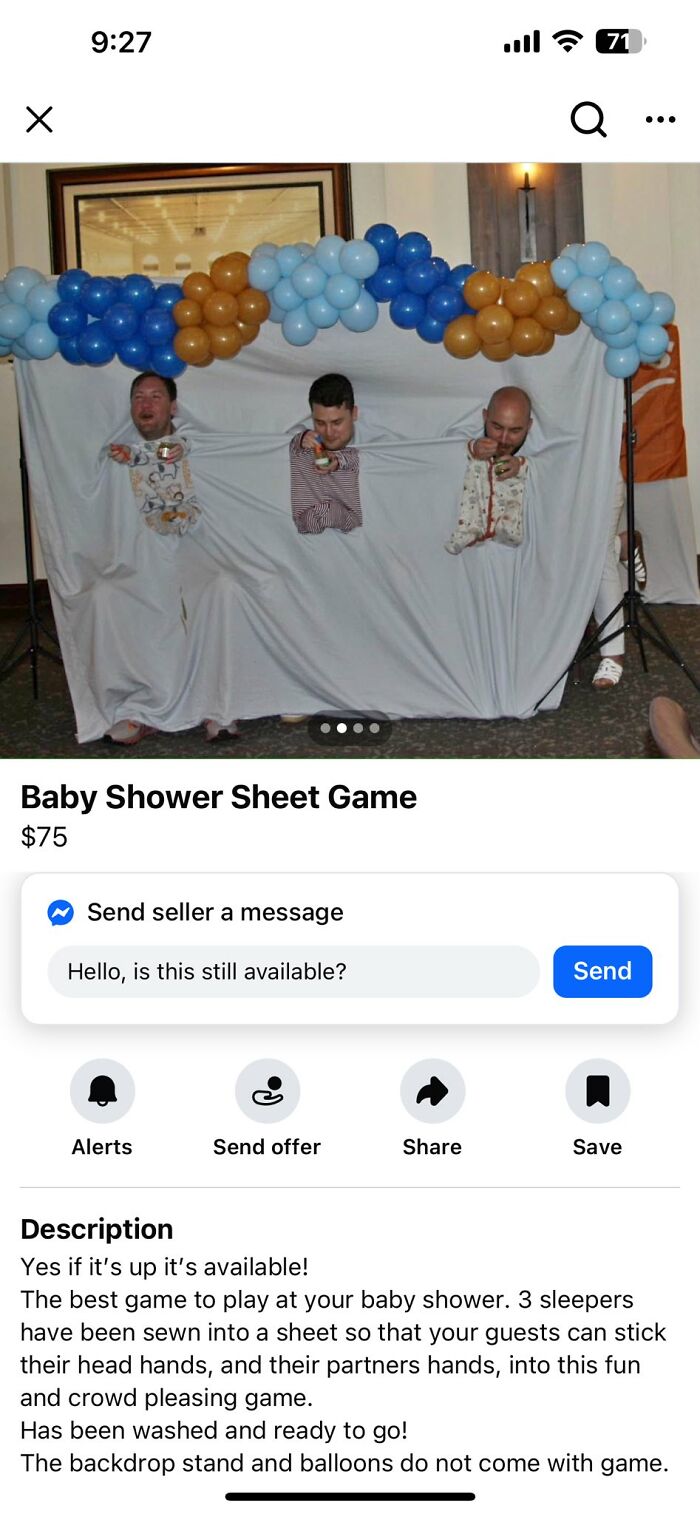Save this listing for later
The image size is (700, 1514).
pos(597,1092)
